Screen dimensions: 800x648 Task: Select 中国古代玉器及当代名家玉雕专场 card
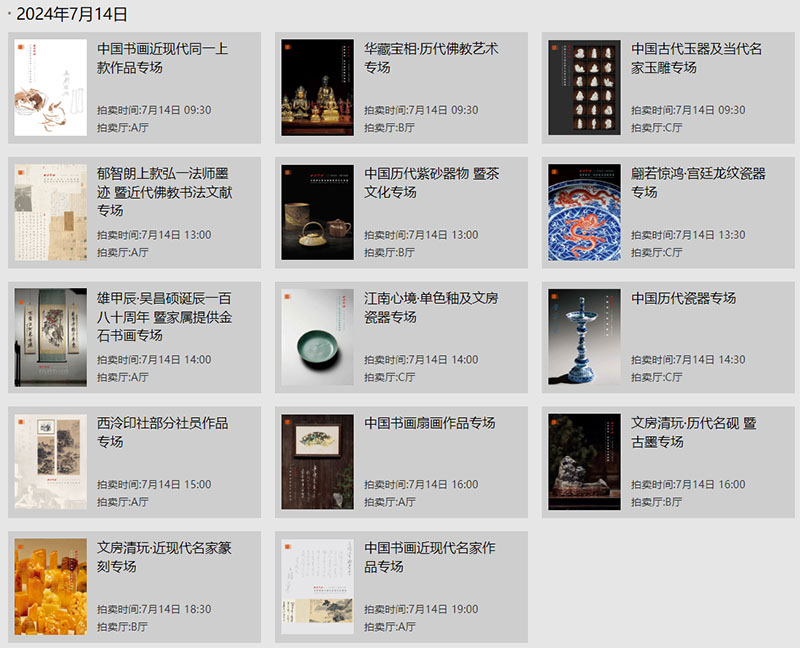668,87
